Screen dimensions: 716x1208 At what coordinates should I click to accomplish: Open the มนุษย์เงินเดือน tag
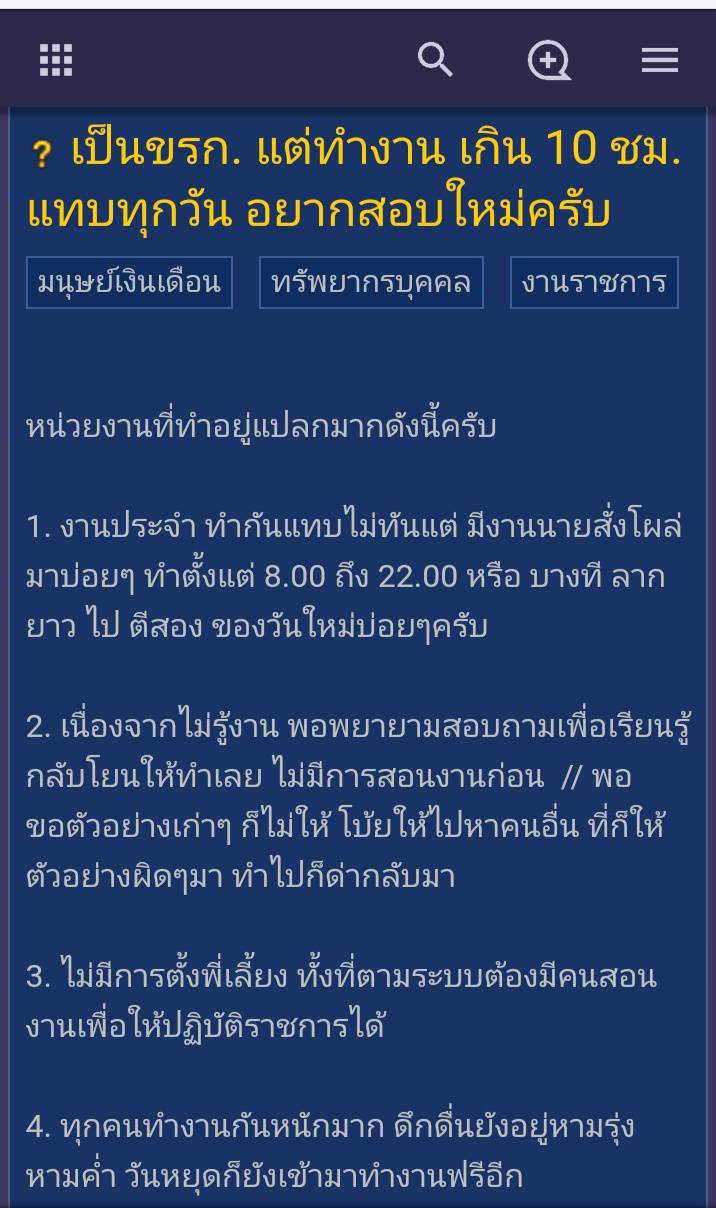click(x=129, y=283)
